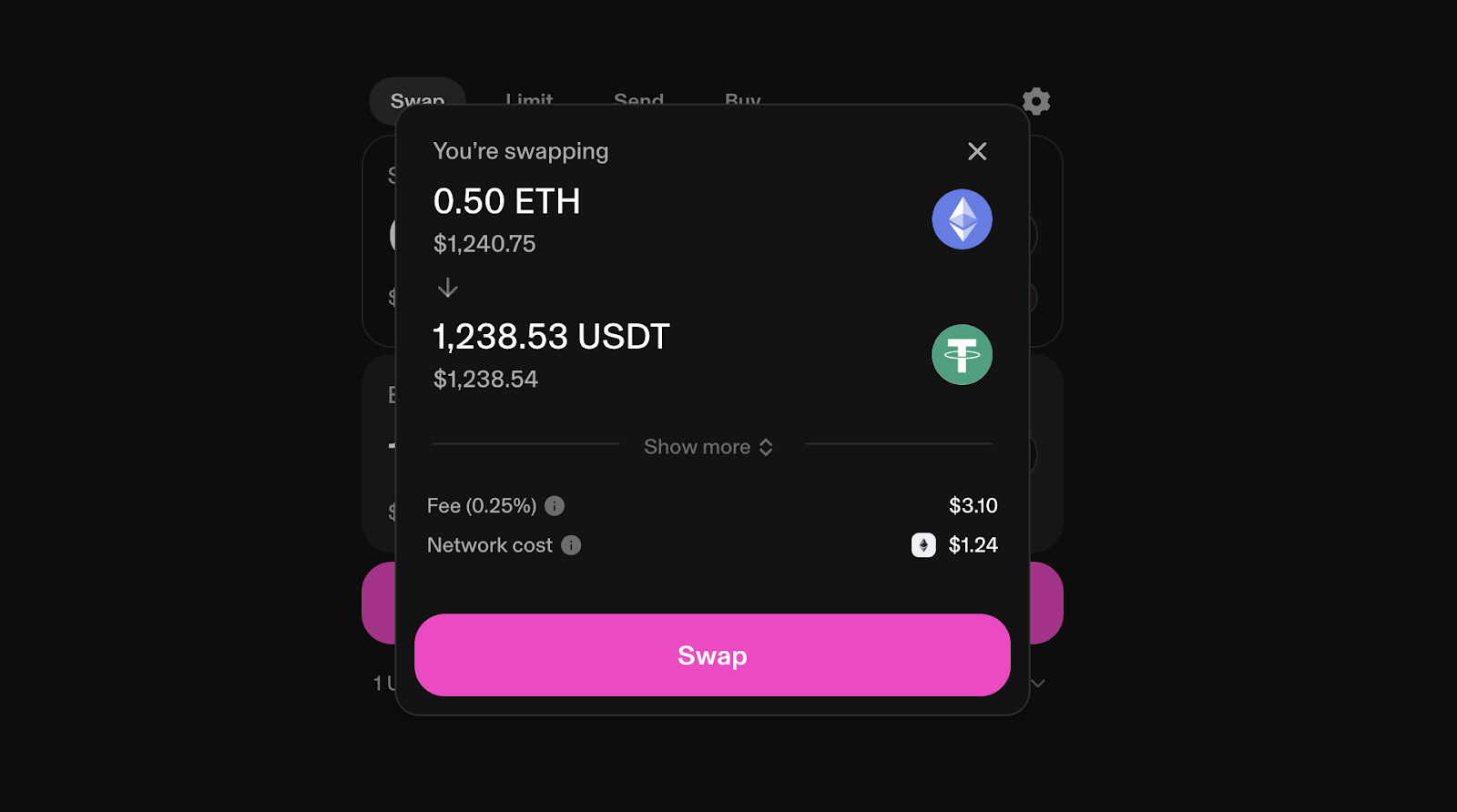Image resolution: width=1457 pixels, height=812 pixels.
Task: View info about Network cost
Action: click(x=571, y=545)
